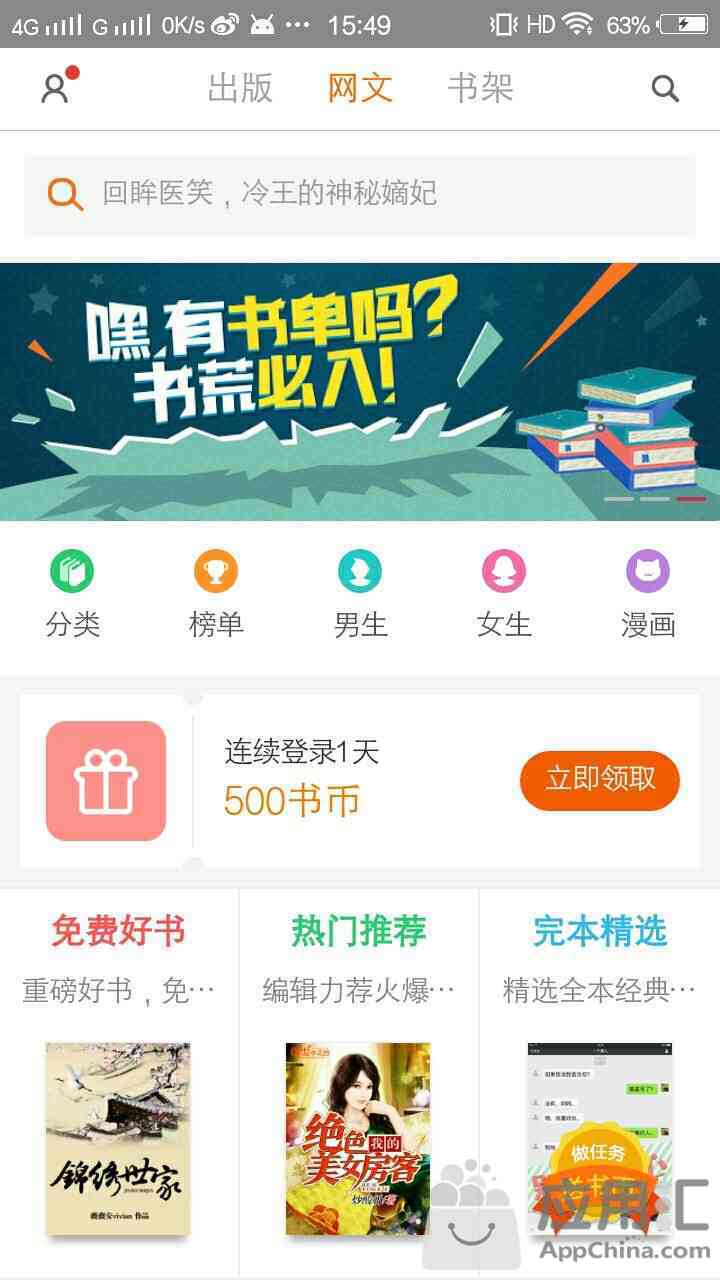The height and width of the screenshot is (1280, 720).
Task: Select the 网文 tab
Action: pyautogui.click(x=360, y=89)
